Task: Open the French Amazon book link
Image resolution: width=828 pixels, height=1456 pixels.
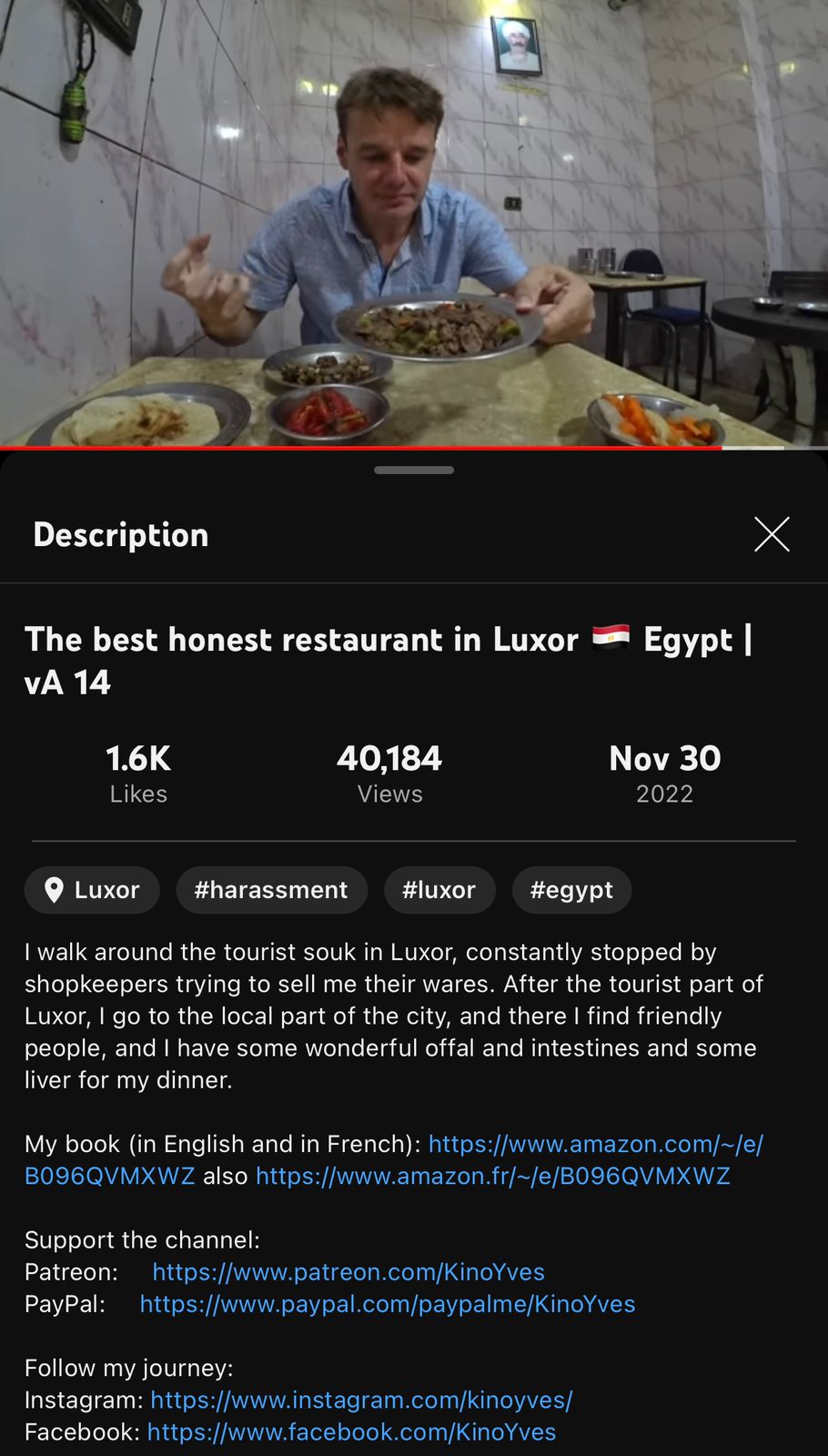Action: [x=492, y=1176]
